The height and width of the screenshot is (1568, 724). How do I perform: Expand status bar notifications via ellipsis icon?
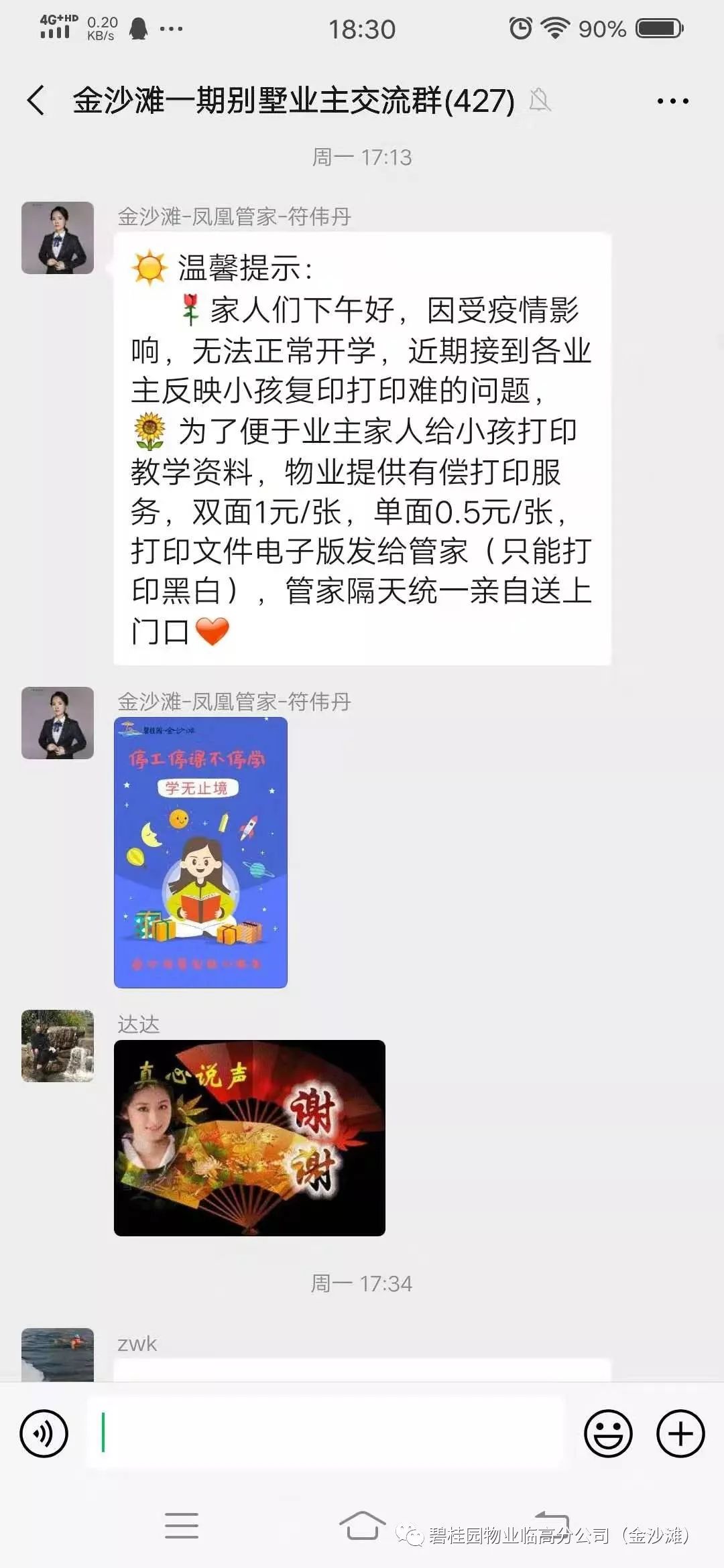172,29
